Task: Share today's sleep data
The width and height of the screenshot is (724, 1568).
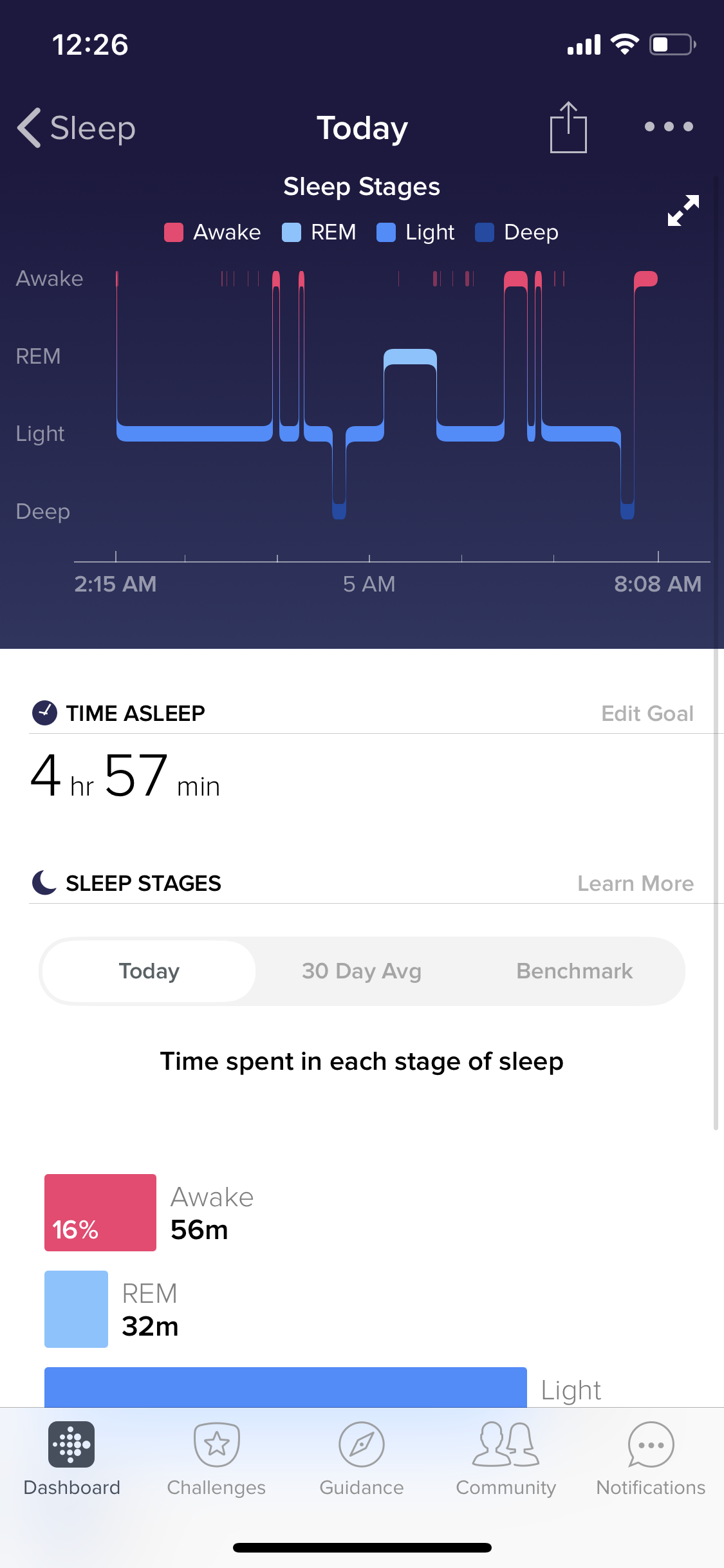Action: 568,127
